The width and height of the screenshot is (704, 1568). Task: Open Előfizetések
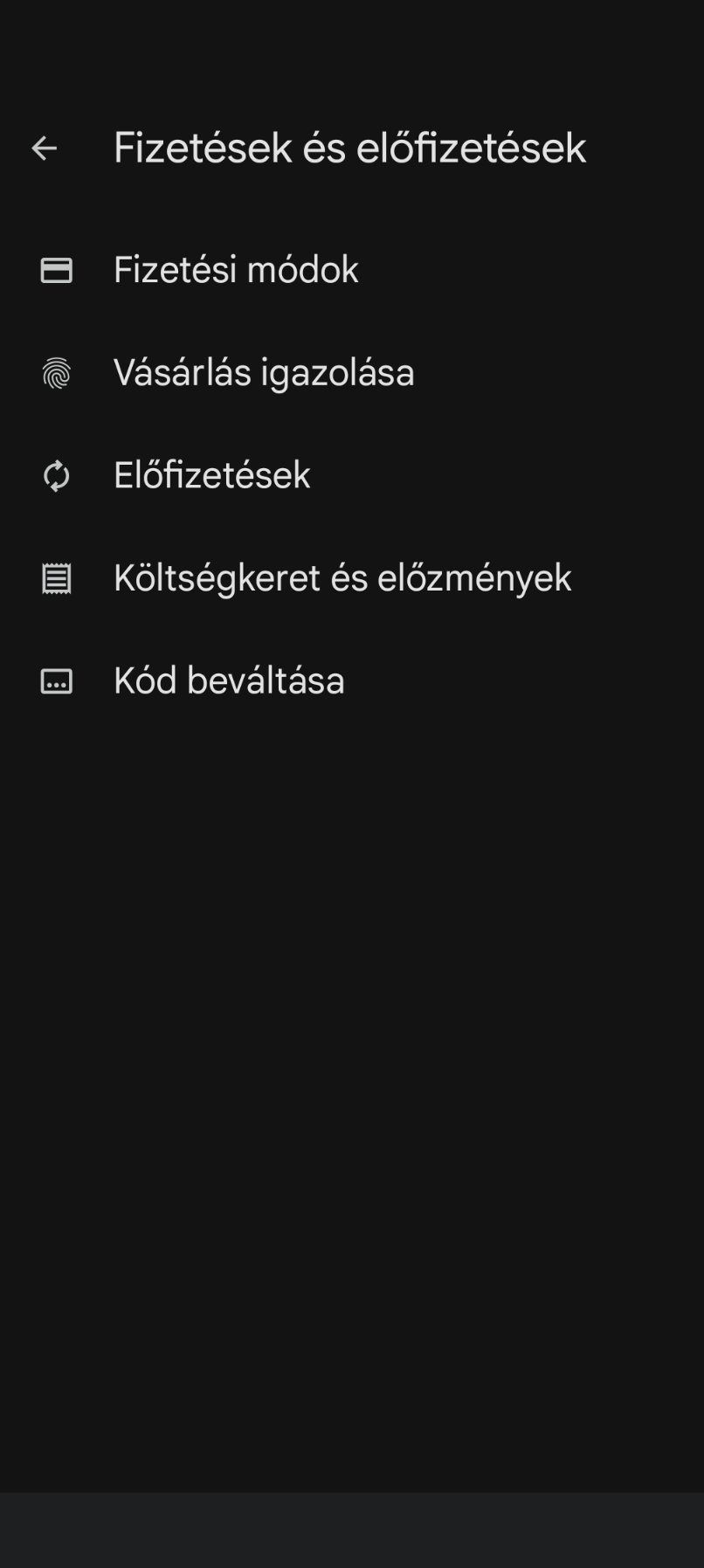pyautogui.click(x=352, y=476)
